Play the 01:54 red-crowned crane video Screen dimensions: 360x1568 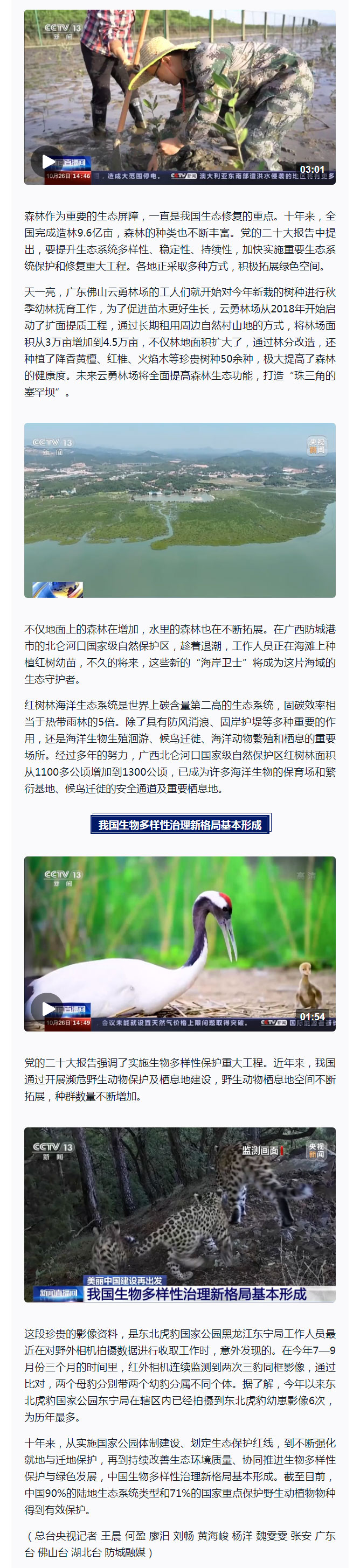coord(47,1008)
